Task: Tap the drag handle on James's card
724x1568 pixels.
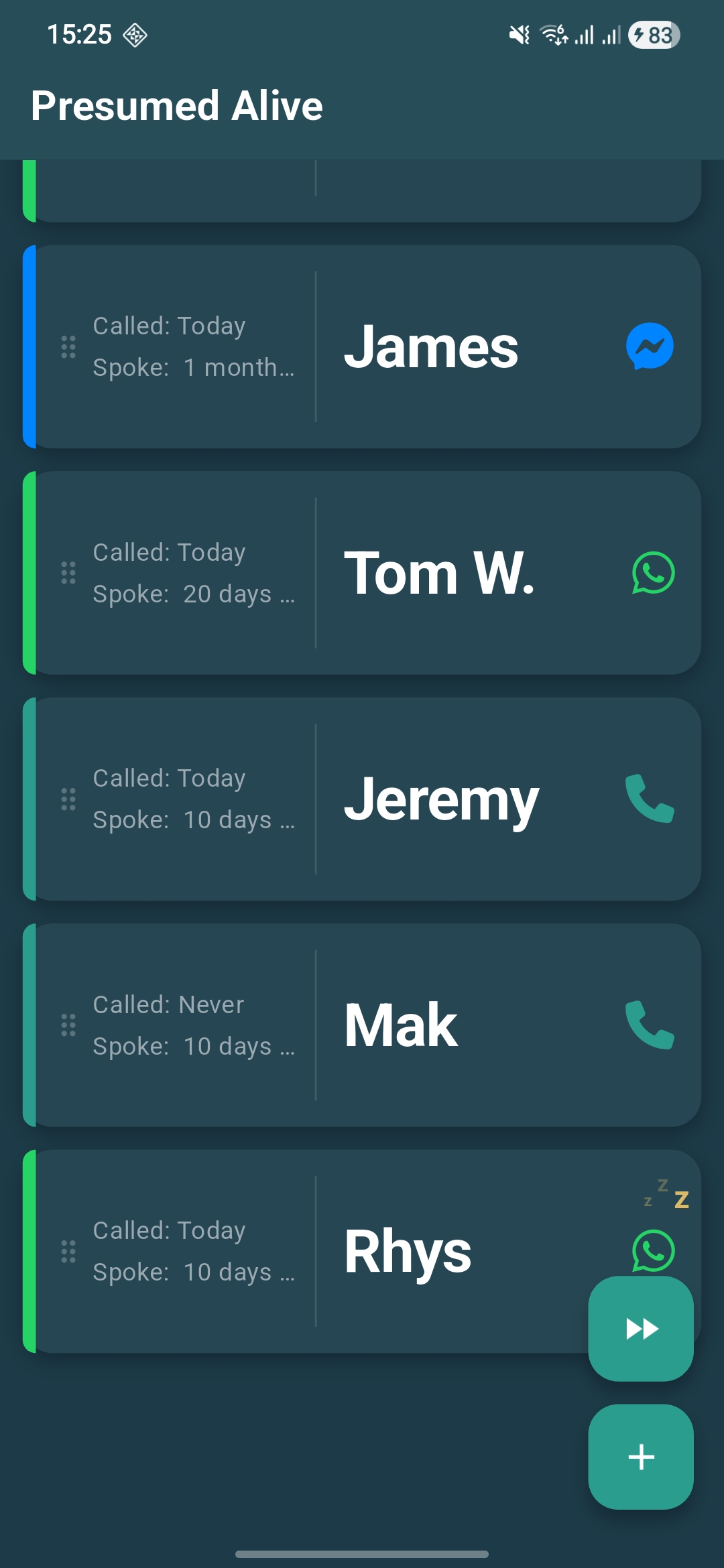Action: click(x=68, y=346)
